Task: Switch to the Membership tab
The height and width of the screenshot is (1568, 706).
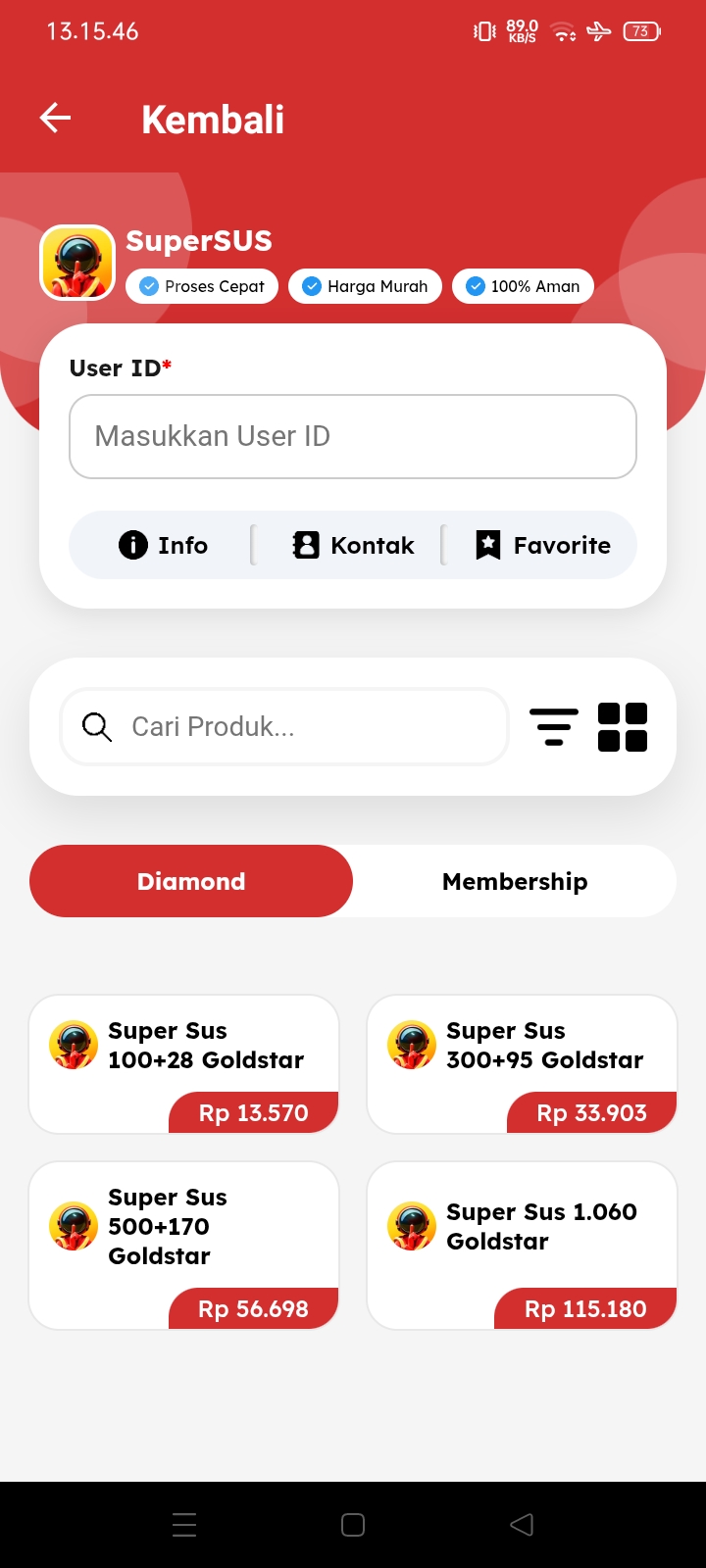Action: (x=515, y=881)
